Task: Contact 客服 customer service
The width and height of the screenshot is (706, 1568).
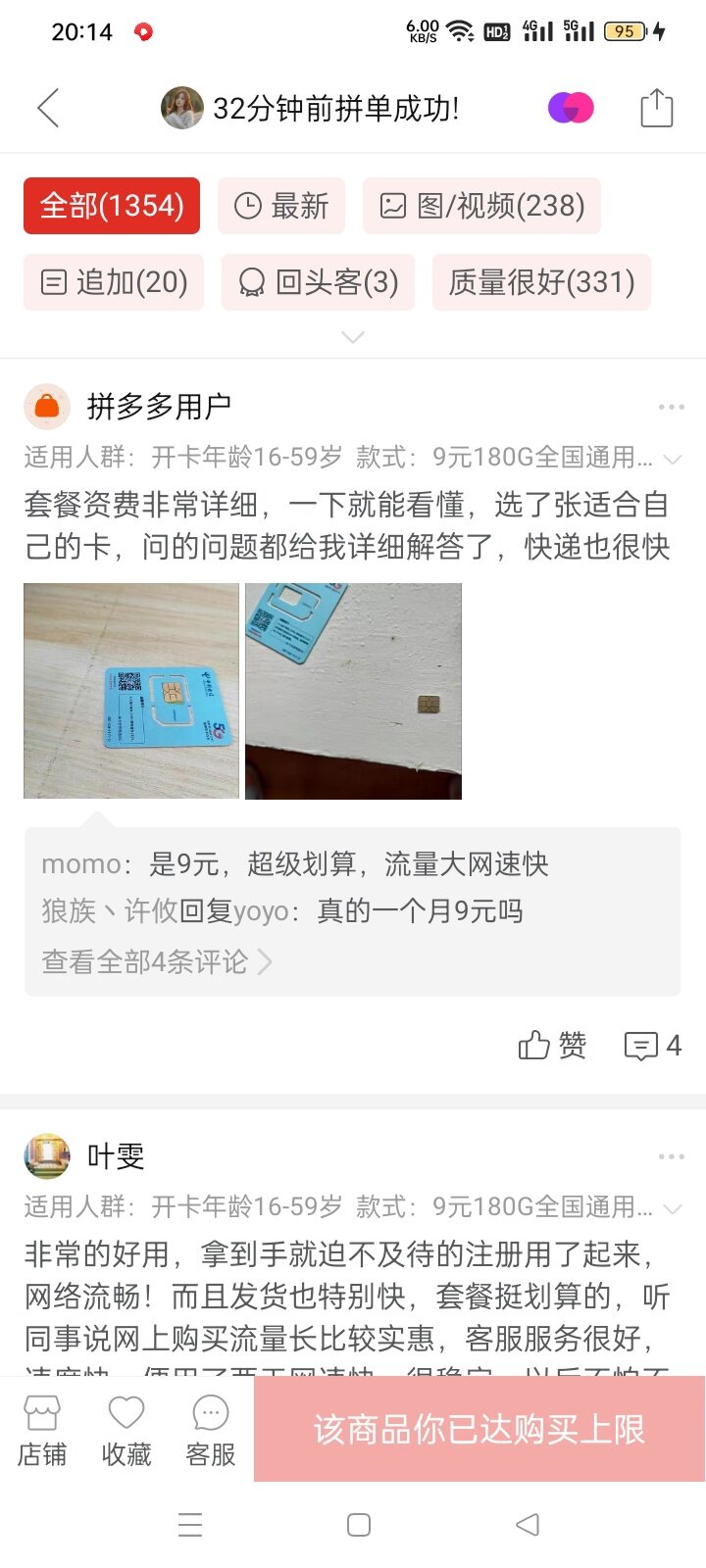Action: [211, 1431]
